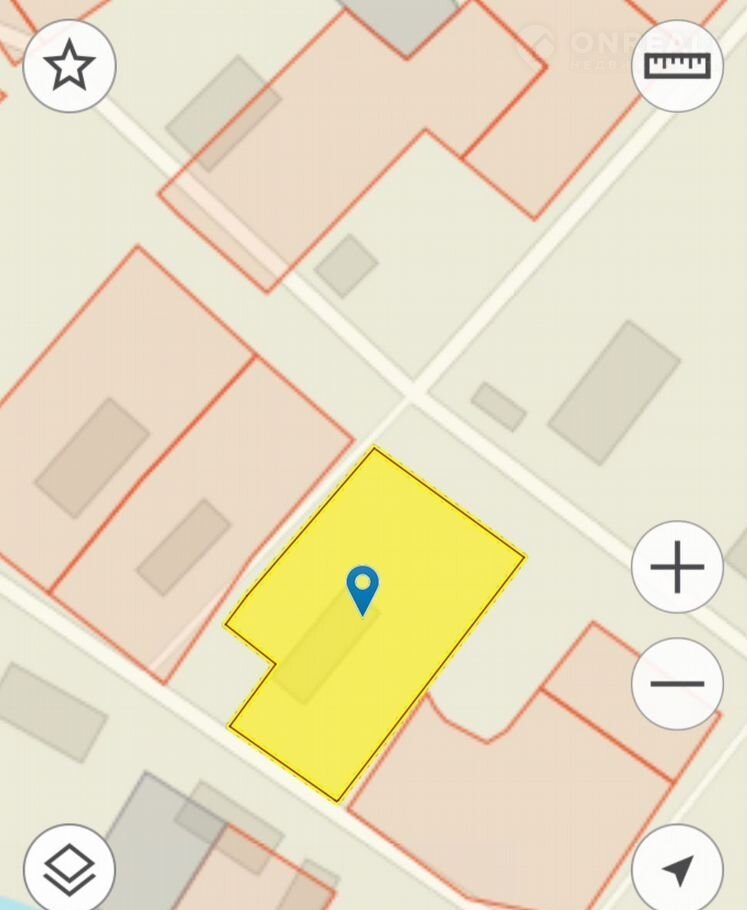Image resolution: width=747 pixels, height=910 pixels.
Task: Zoom in on the map
Action: [677, 567]
